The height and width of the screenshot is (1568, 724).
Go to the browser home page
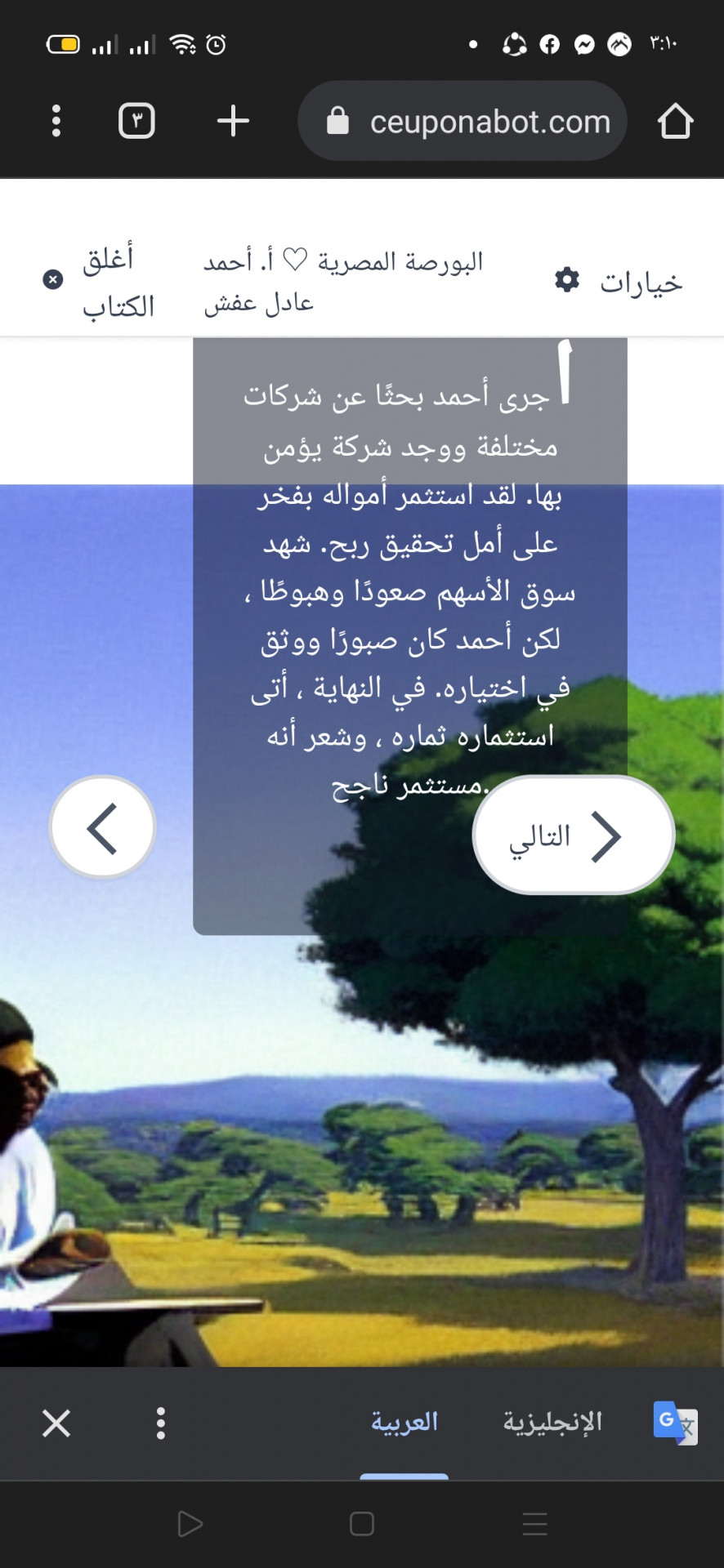point(675,121)
